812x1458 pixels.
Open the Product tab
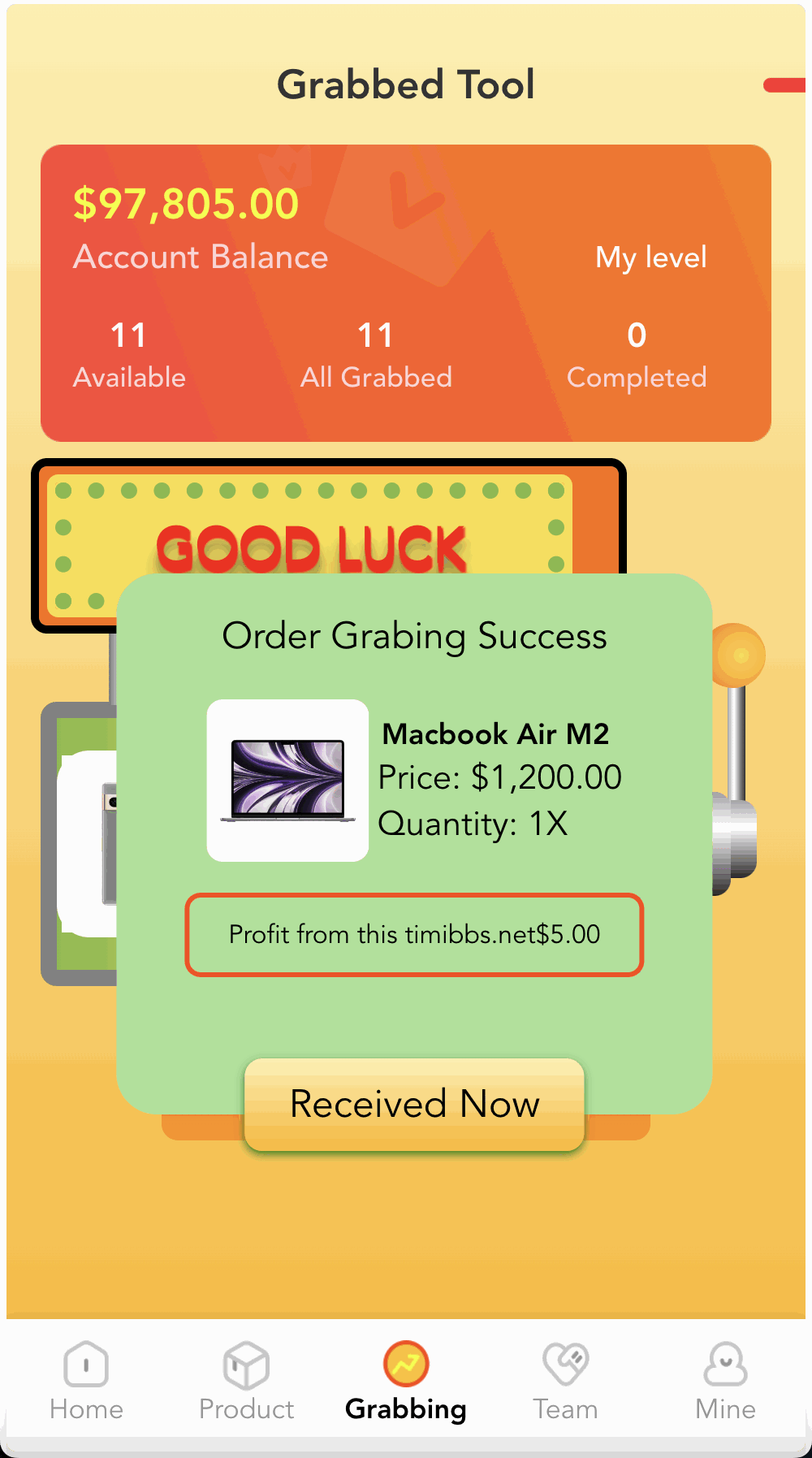pyautogui.click(x=246, y=1382)
